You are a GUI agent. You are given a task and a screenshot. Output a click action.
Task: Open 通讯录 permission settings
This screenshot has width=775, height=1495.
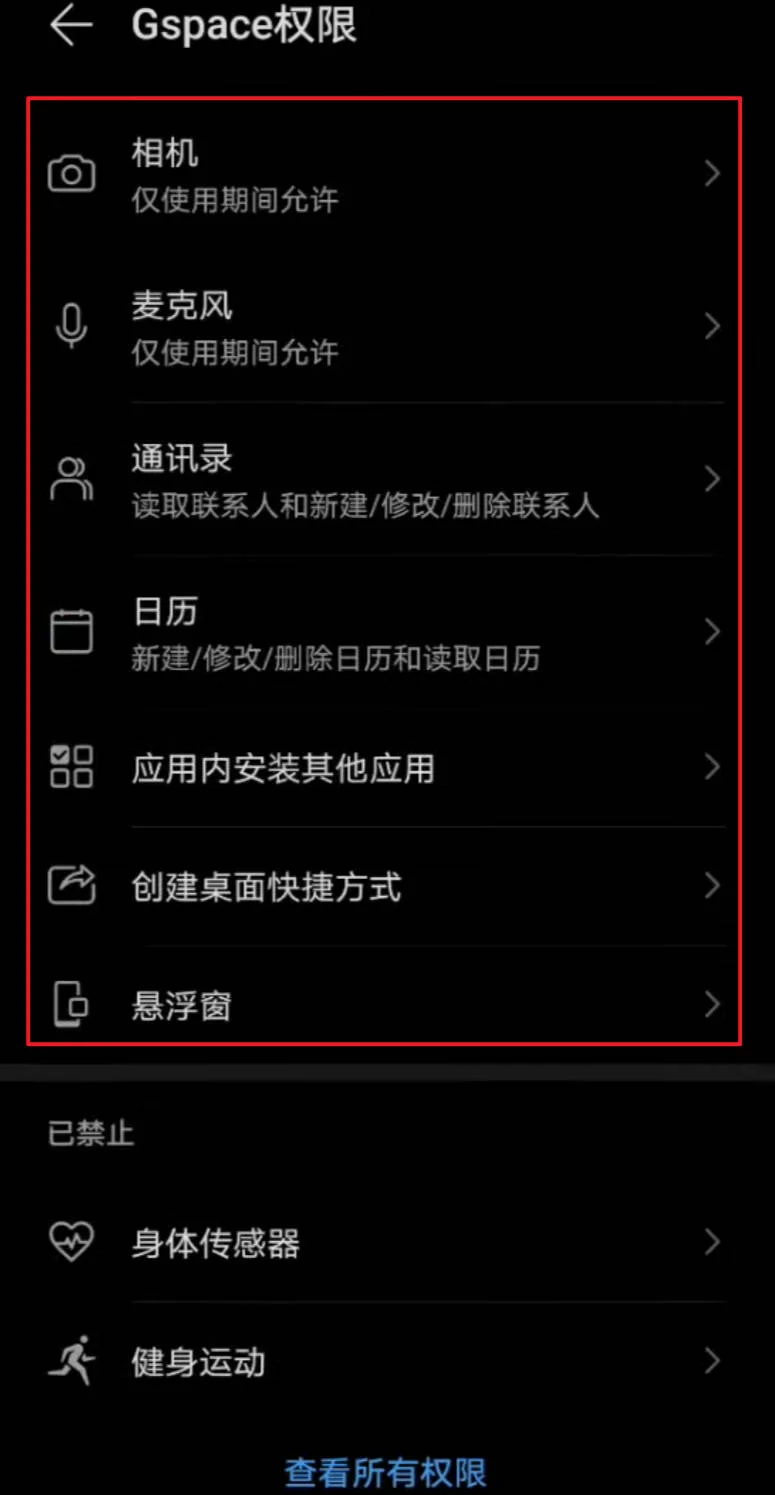pos(385,480)
